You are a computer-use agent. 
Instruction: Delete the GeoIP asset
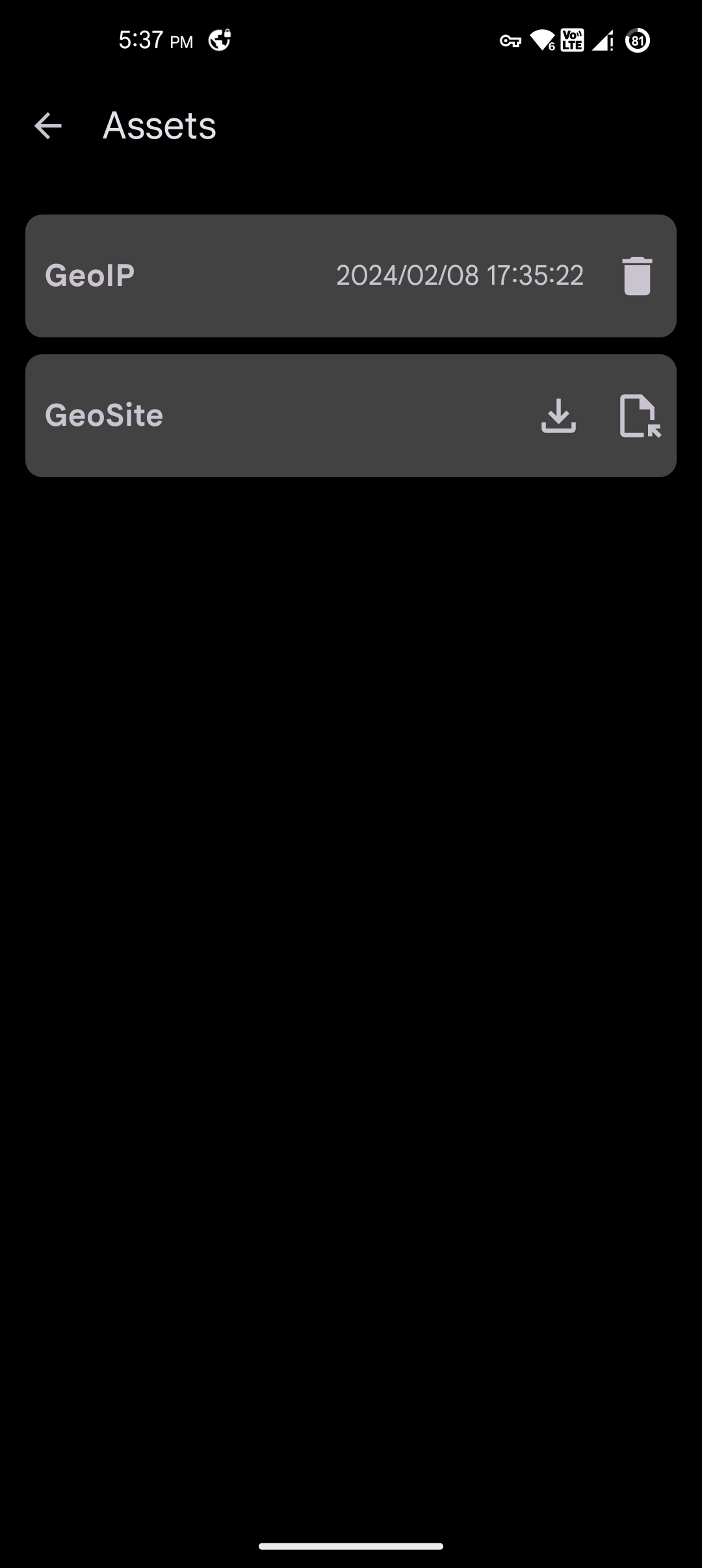coord(636,276)
